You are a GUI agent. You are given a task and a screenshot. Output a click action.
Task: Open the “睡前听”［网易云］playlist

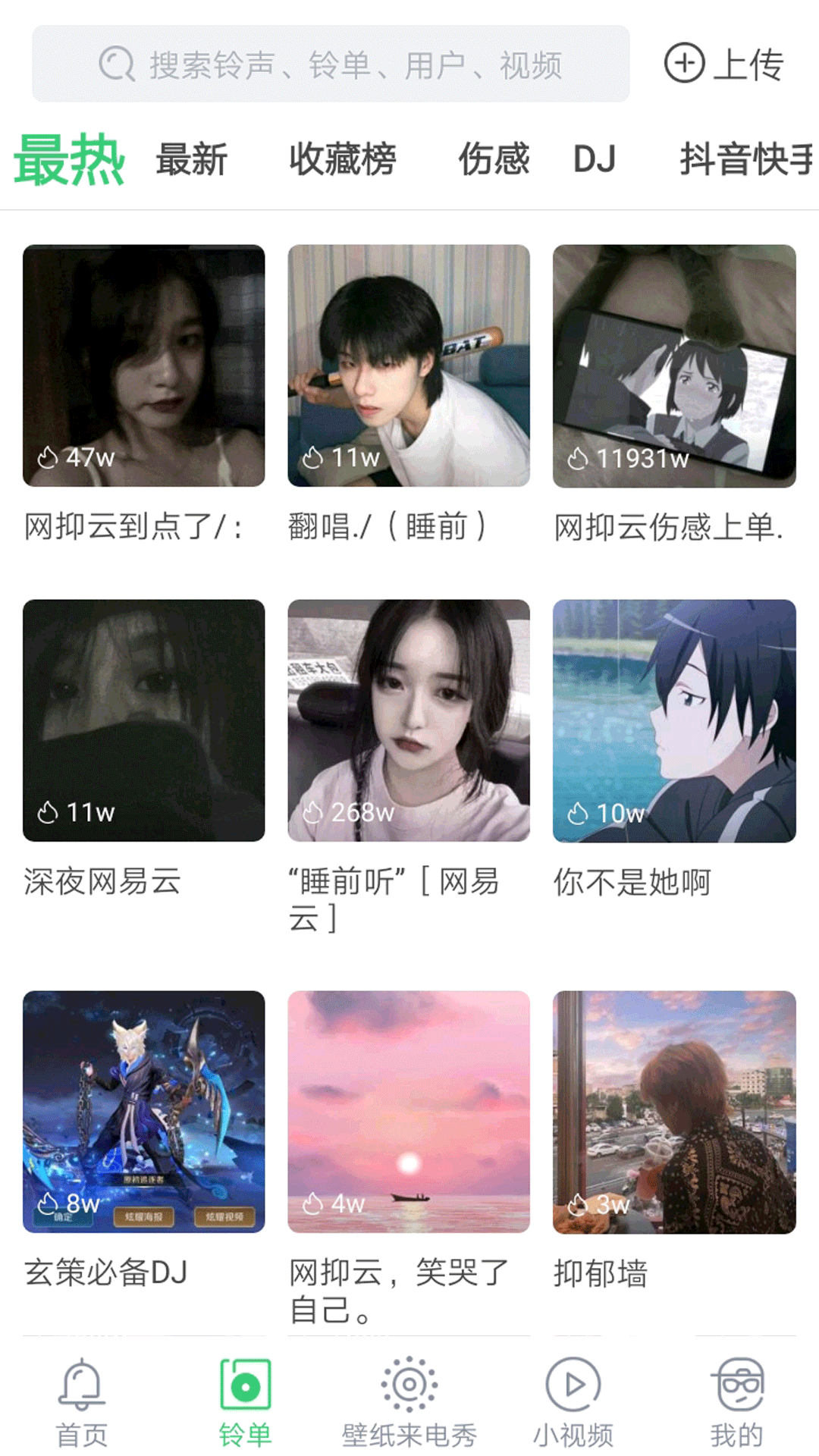click(409, 720)
